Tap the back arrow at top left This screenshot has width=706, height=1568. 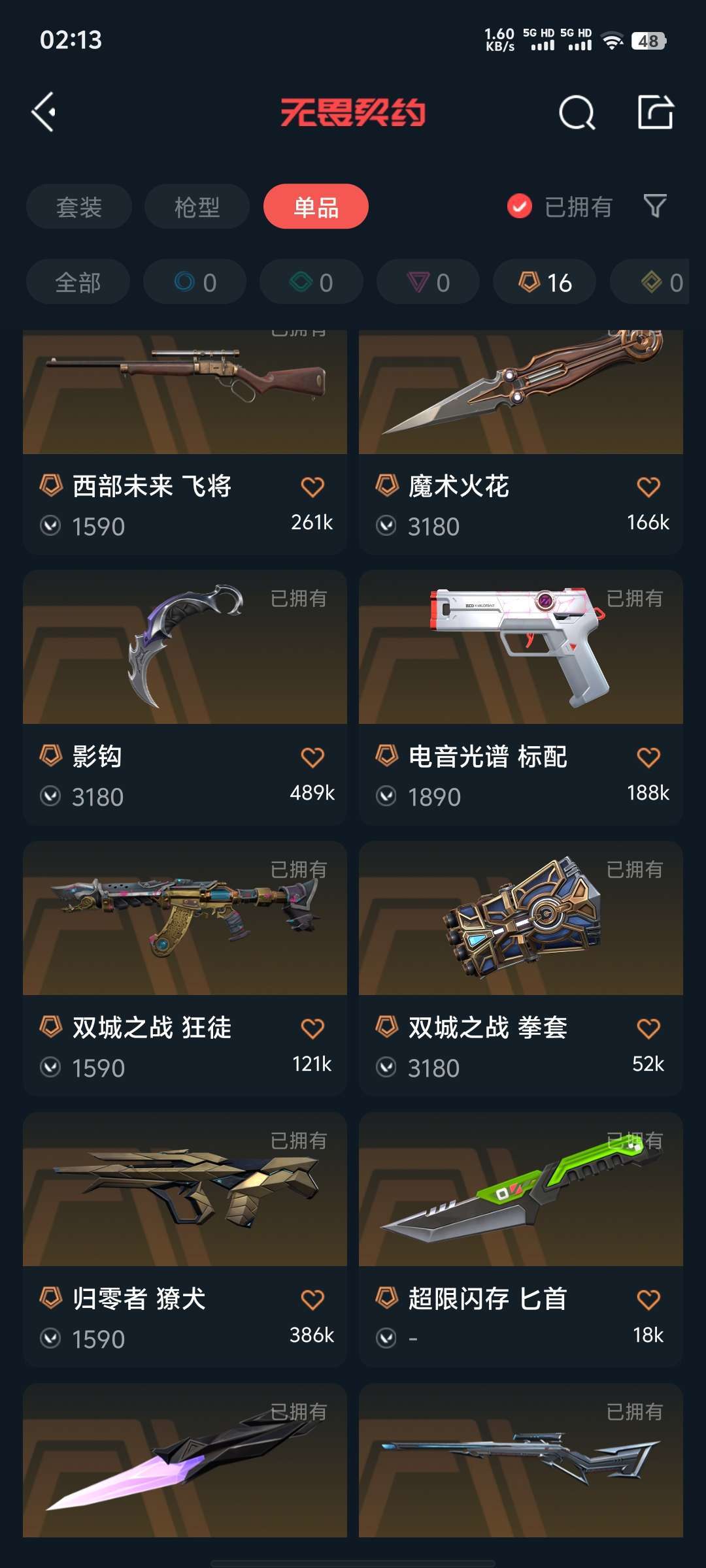coord(44,112)
